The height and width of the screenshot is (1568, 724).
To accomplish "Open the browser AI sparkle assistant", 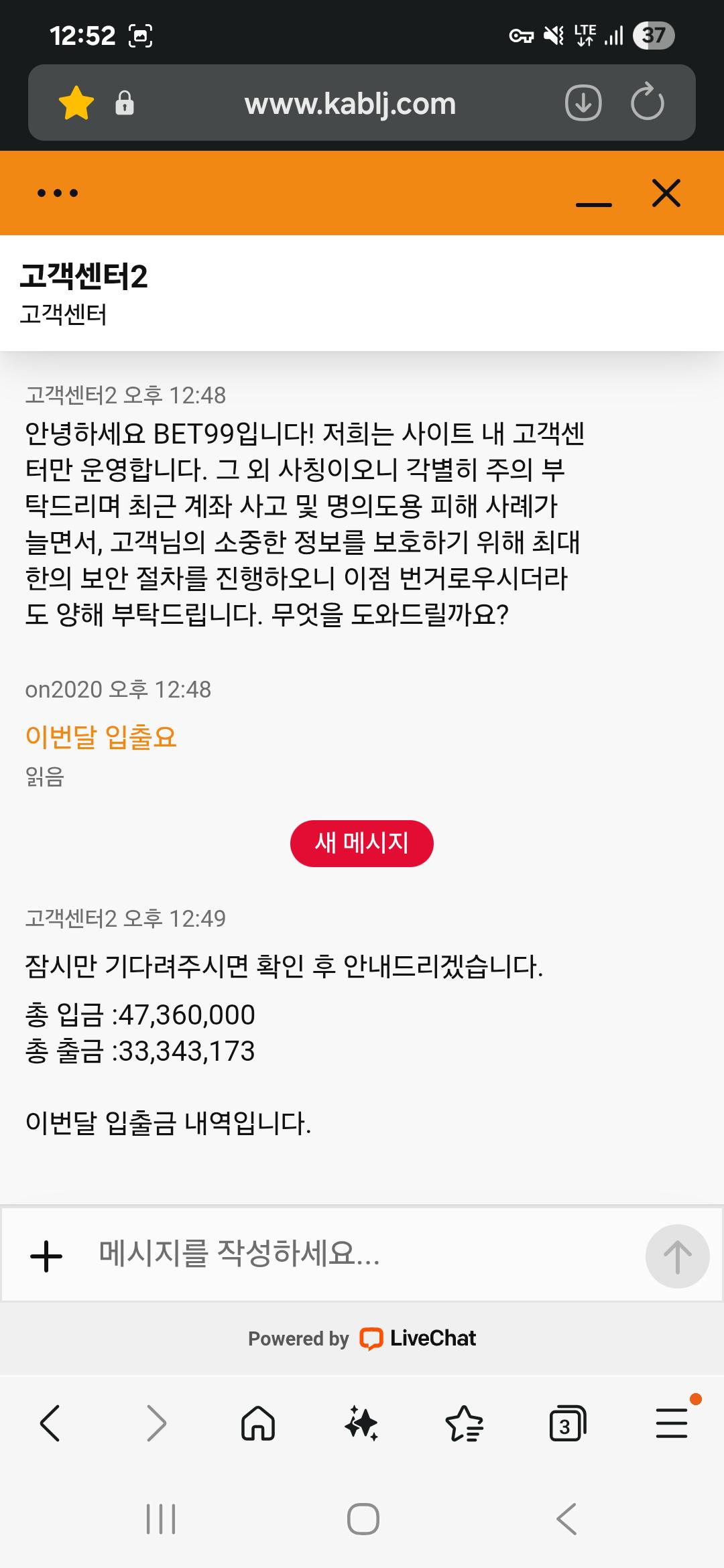I will click(361, 1423).
